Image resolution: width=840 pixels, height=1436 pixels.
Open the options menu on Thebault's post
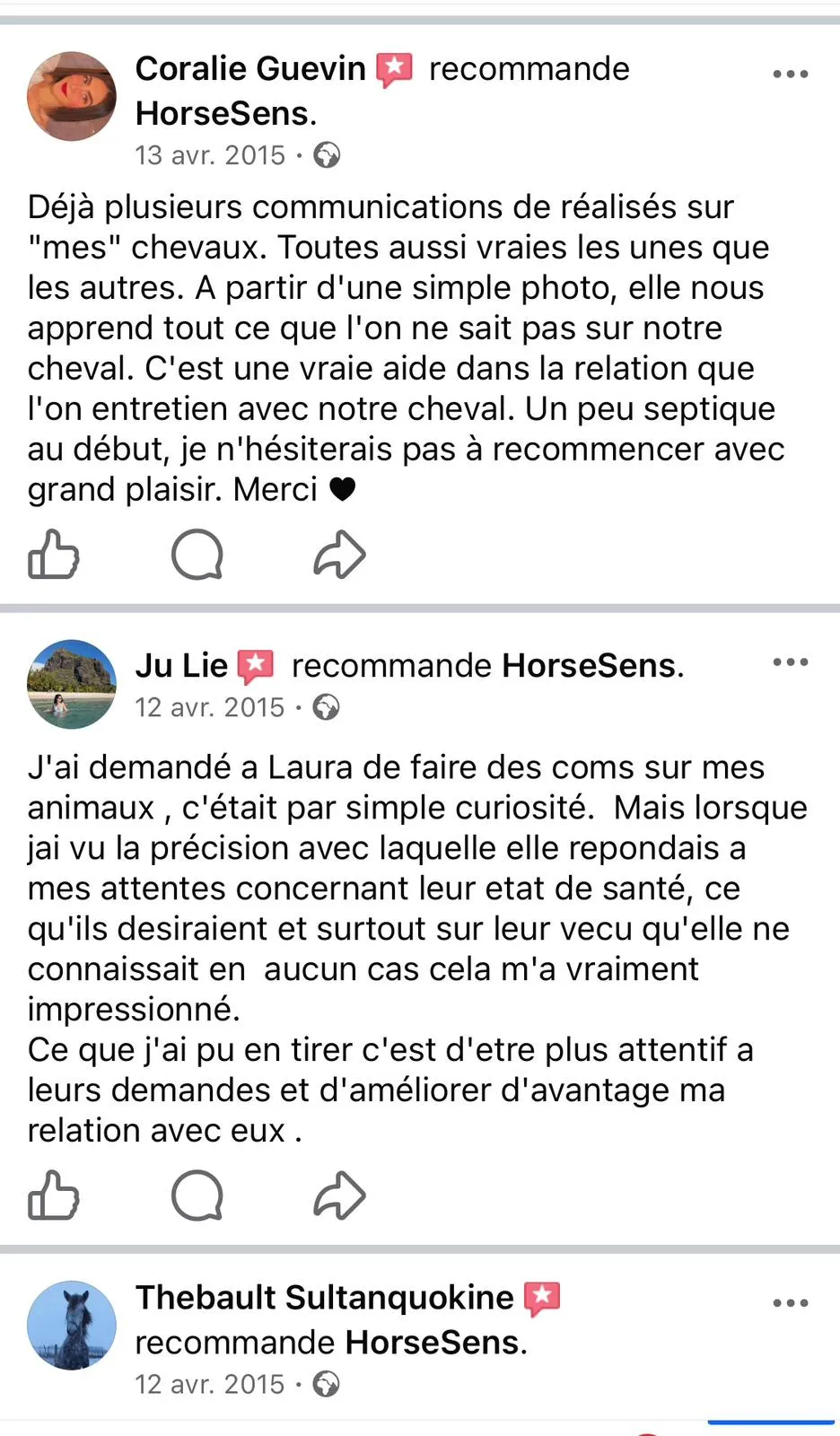click(790, 1302)
